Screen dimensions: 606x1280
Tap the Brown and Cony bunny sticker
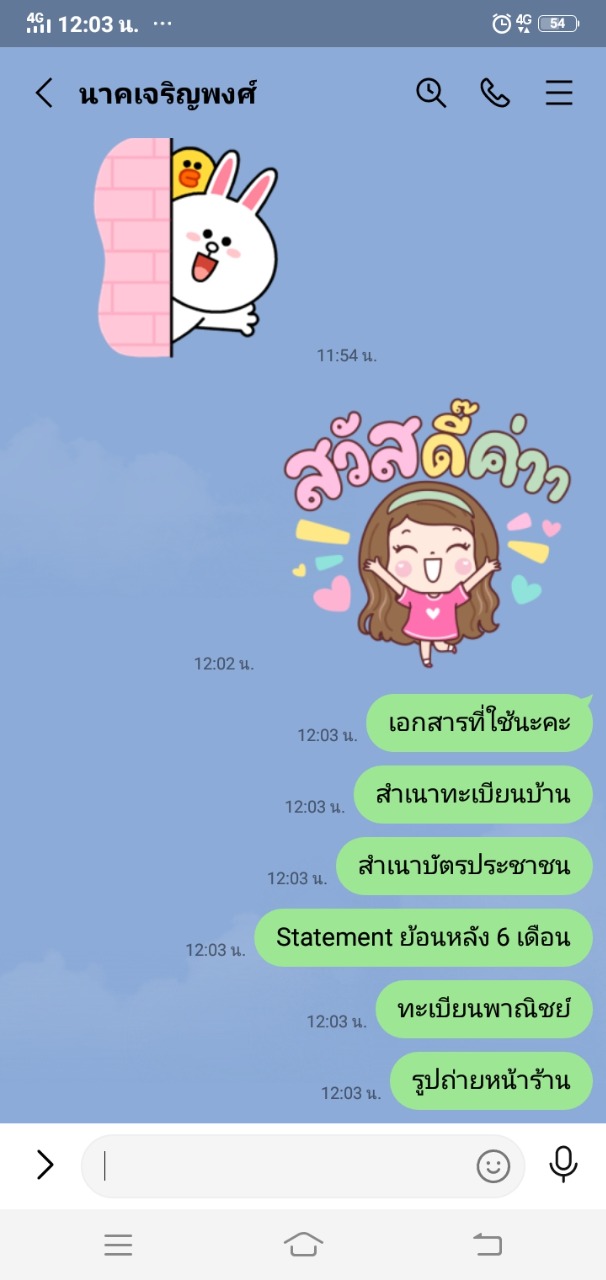pos(186,248)
